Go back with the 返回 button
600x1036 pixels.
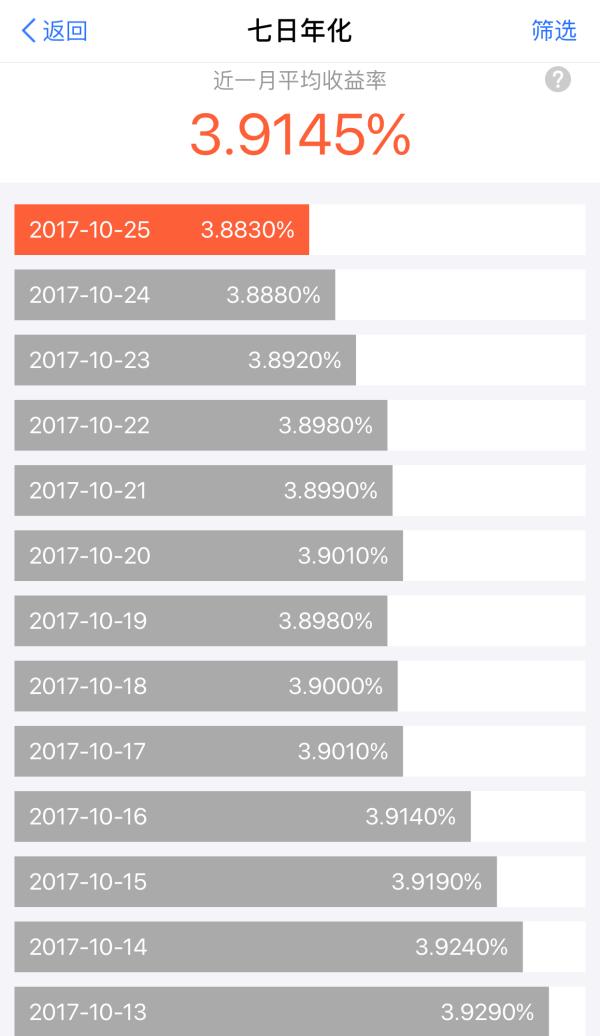(x=54, y=31)
